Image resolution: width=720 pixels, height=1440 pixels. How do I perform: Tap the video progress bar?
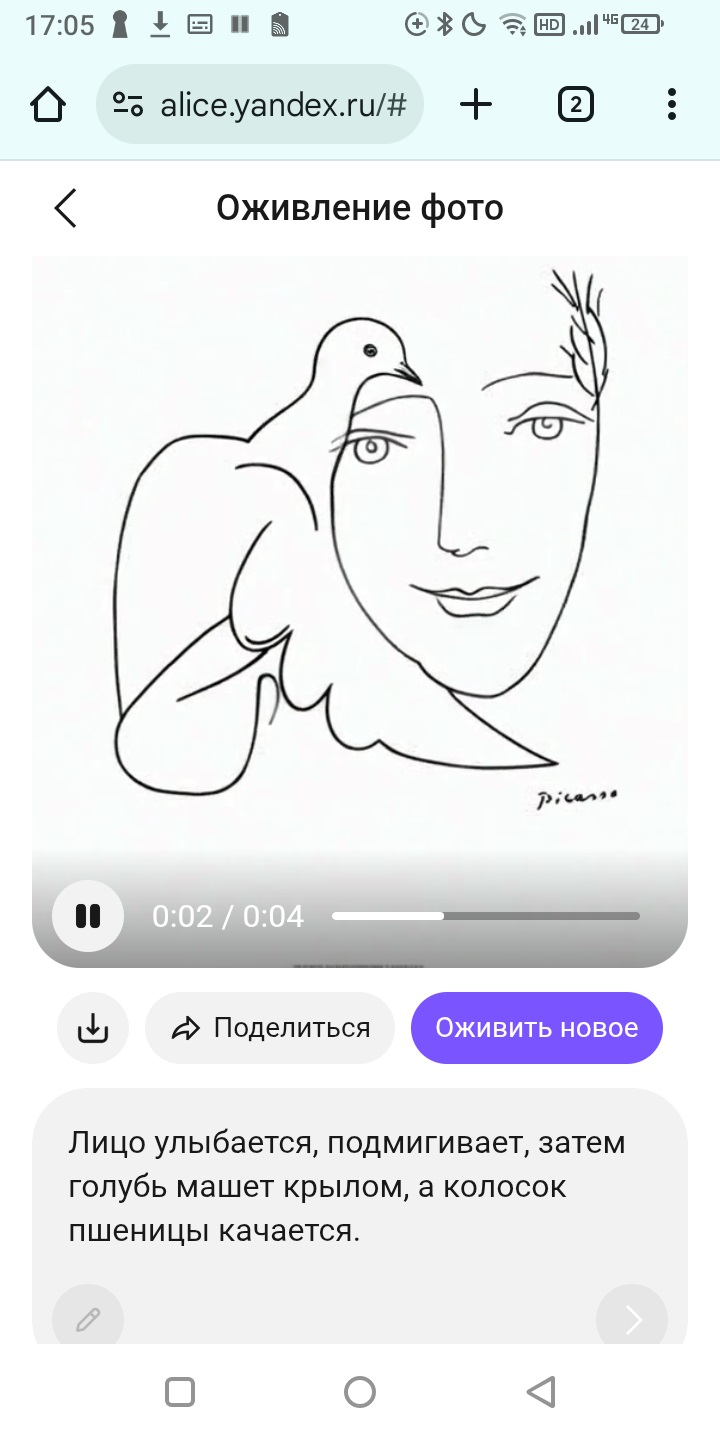486,916
